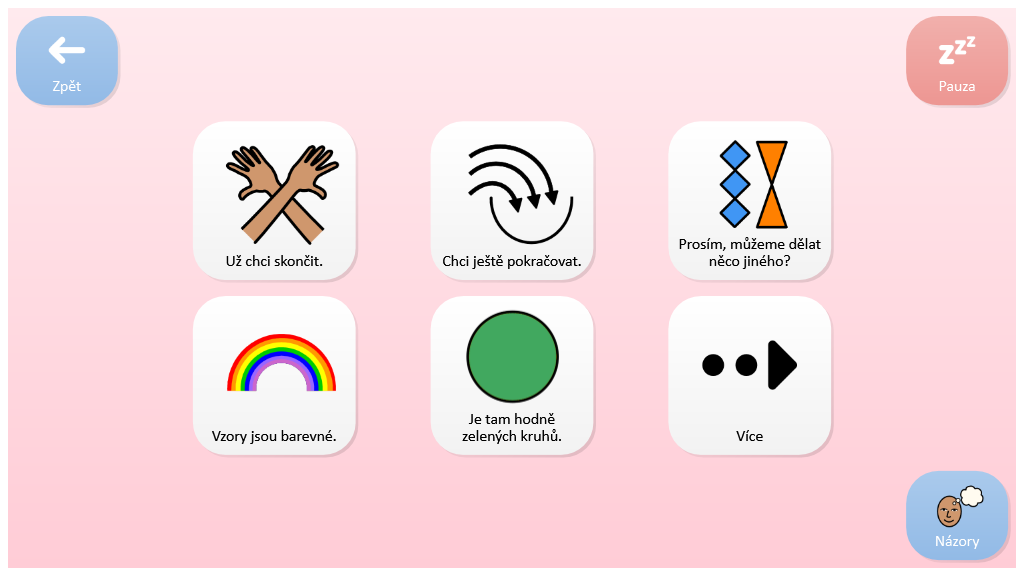Go back with the Zpět button
The height and width of the screenshot is (576, 1024).
67,60
